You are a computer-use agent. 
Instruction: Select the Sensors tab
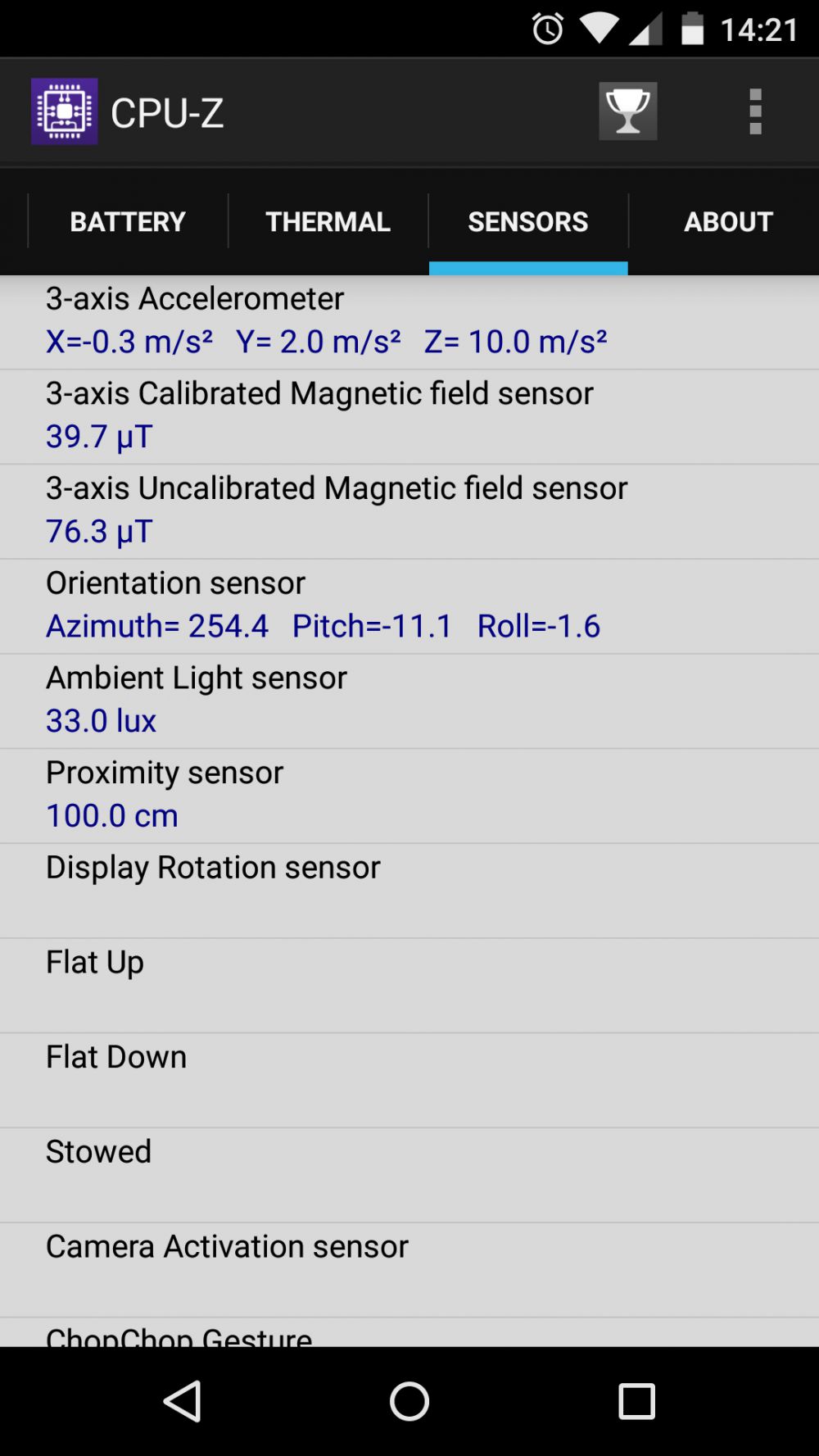pyautogui.click(x=528, y=221)
